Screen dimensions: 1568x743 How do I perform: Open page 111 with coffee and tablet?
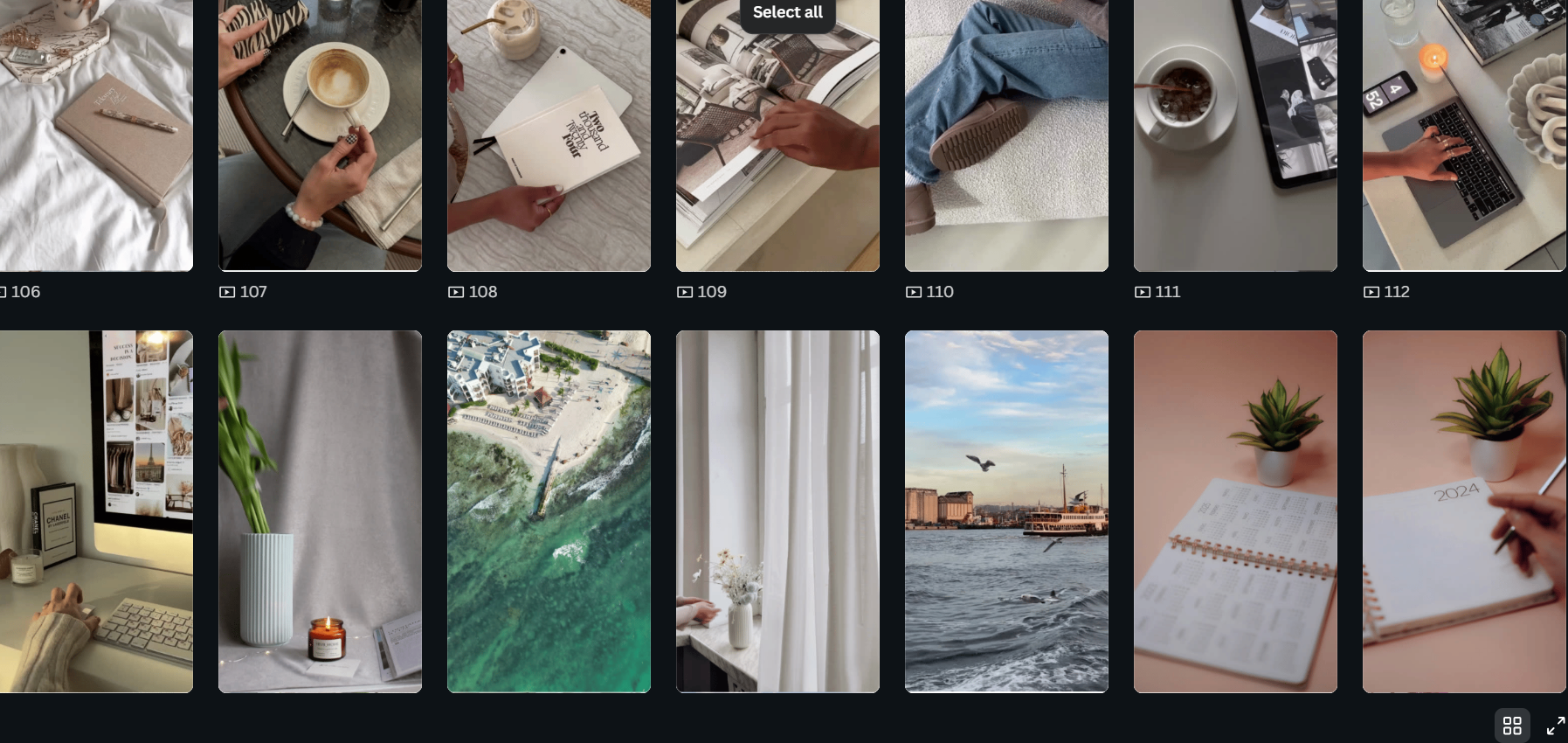(1235, 135)
